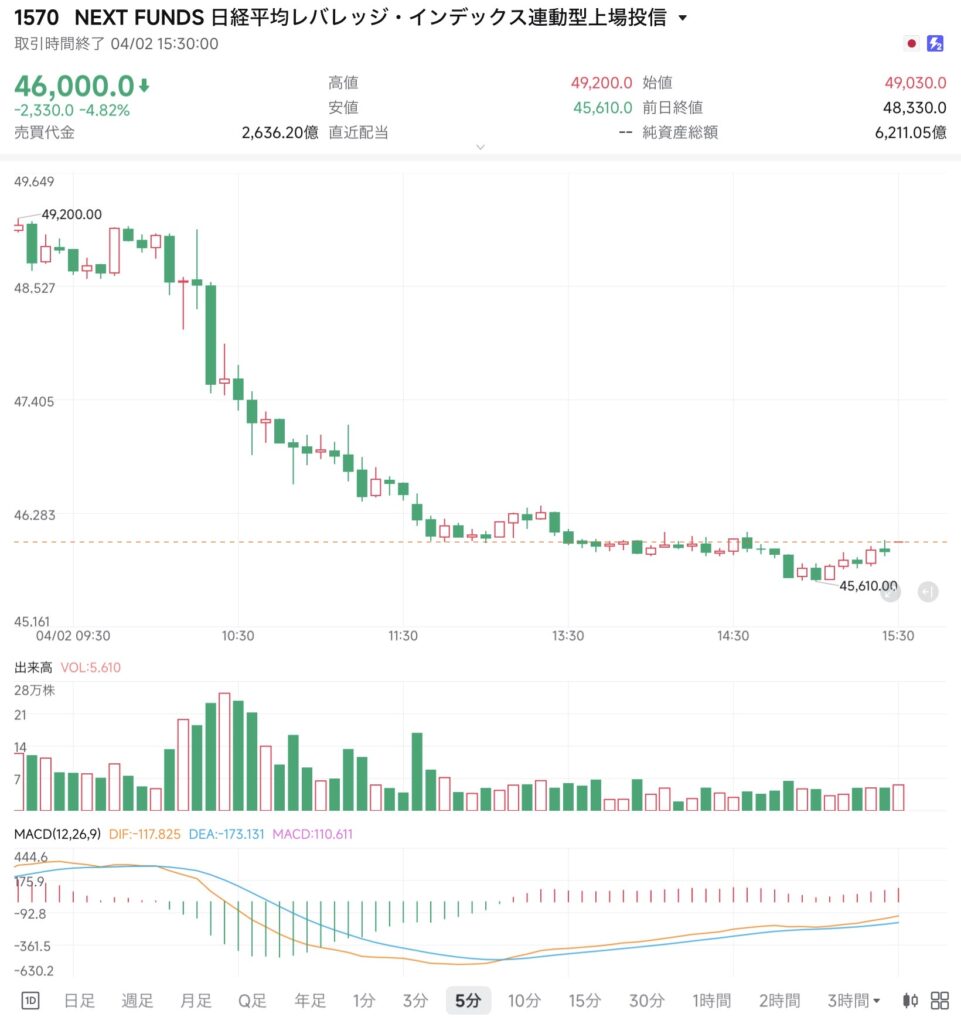The height and width of the screenshot is (1024, 961).
Task: Switch to the 10分 interval
Action: point(524,1000)
